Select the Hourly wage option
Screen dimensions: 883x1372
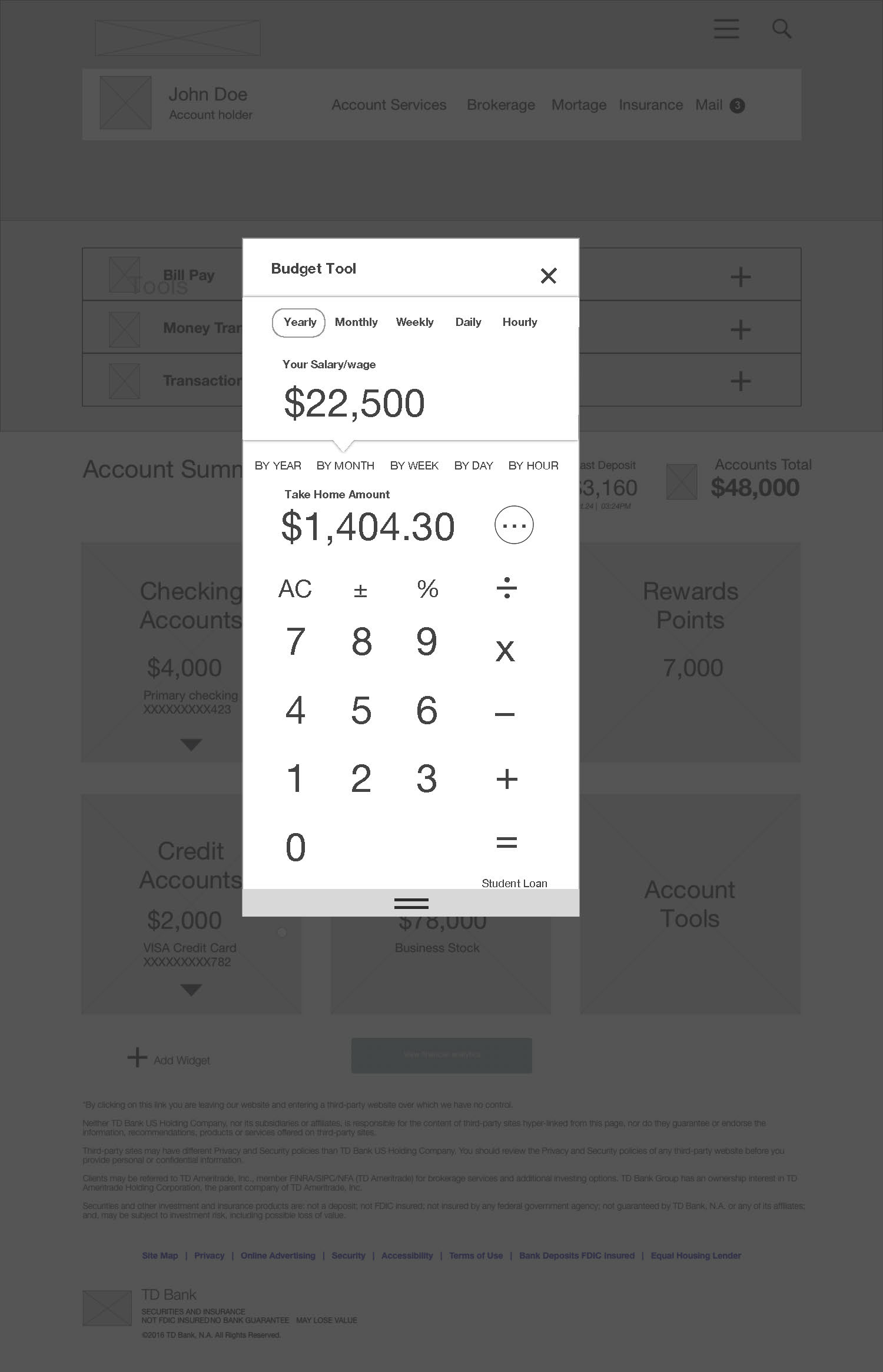pos(520,322)
